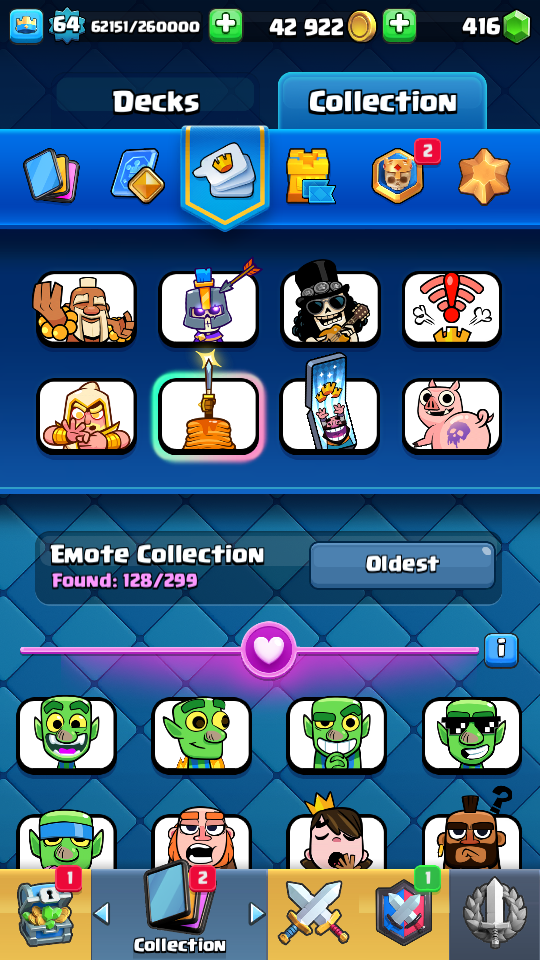Select the pancake stack emote in the deck

click(x=209, y=416)
